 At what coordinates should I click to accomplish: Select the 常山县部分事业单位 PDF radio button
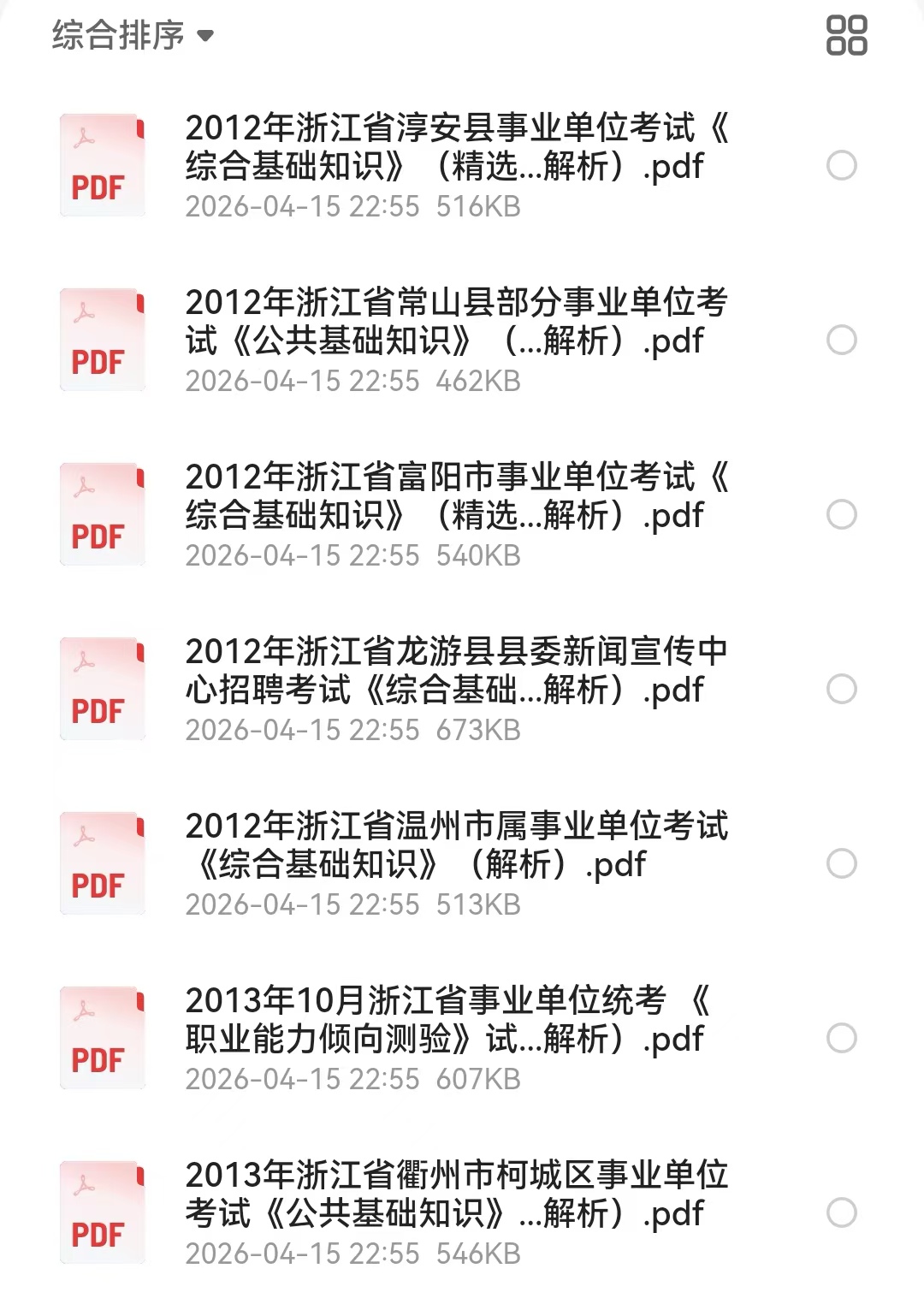pos(842,341)
